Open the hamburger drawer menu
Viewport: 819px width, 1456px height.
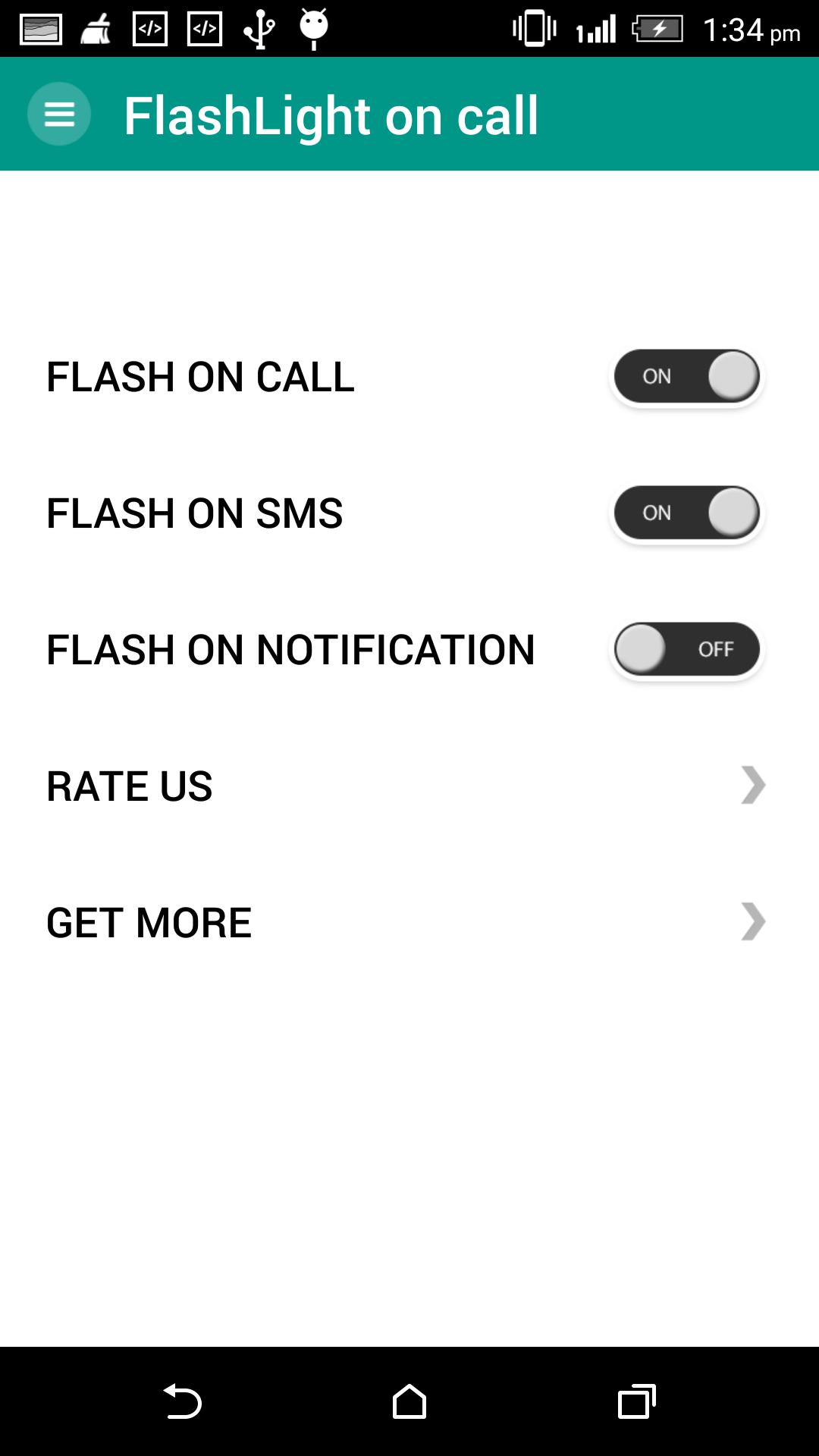pos(59,114)
